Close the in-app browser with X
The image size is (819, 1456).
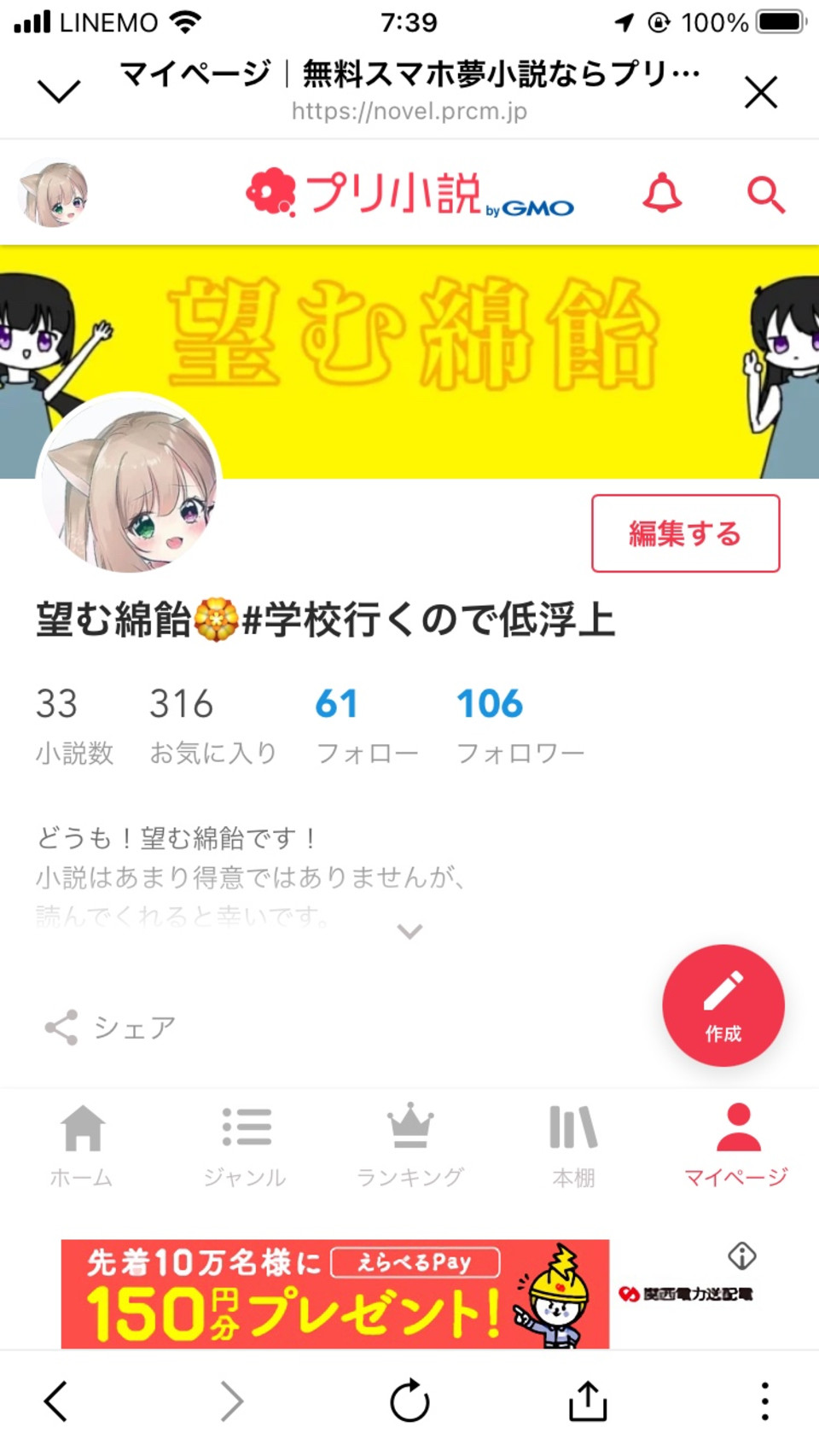(760, 92)
